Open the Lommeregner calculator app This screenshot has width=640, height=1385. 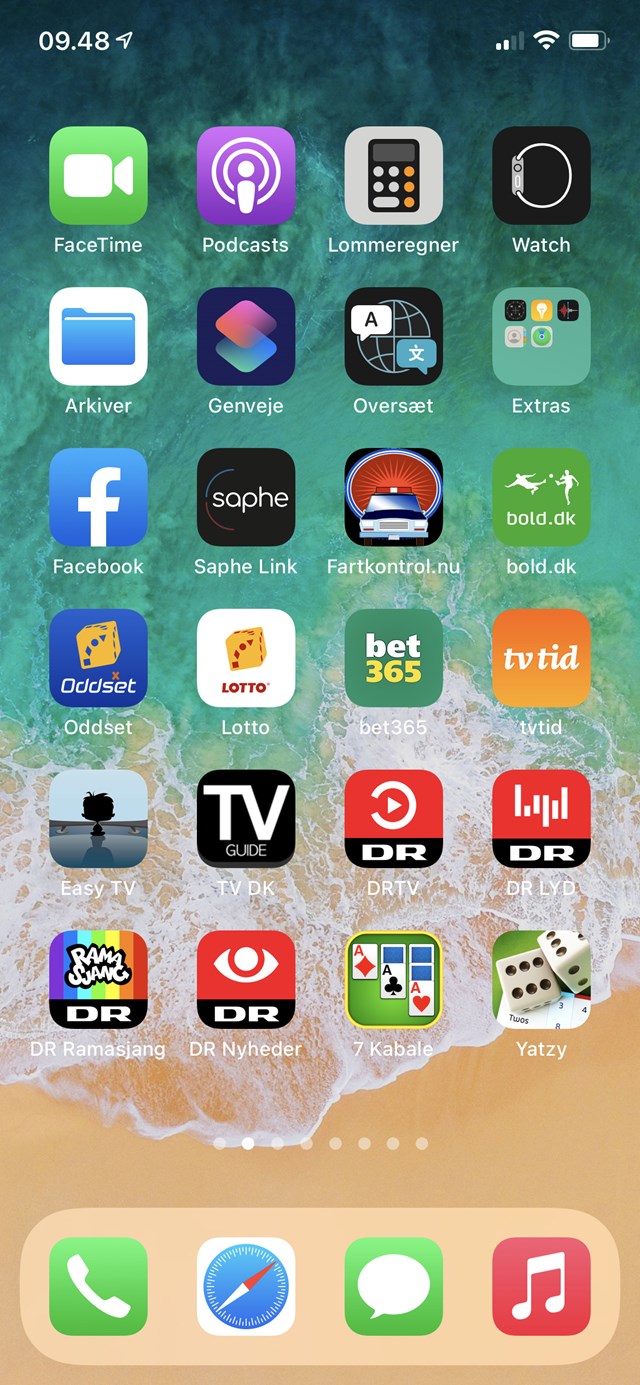[393, 176]
